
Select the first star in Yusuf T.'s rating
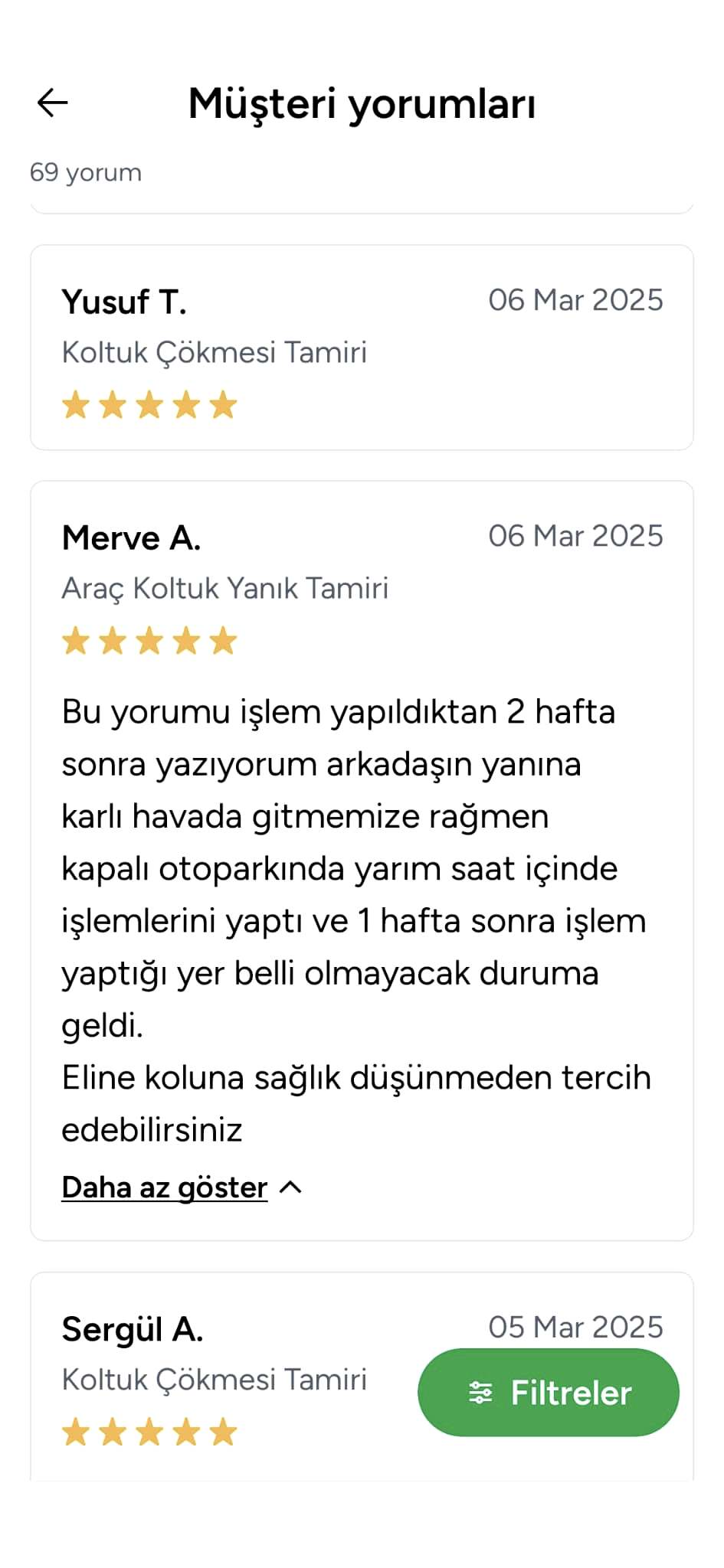coord(76,405)
